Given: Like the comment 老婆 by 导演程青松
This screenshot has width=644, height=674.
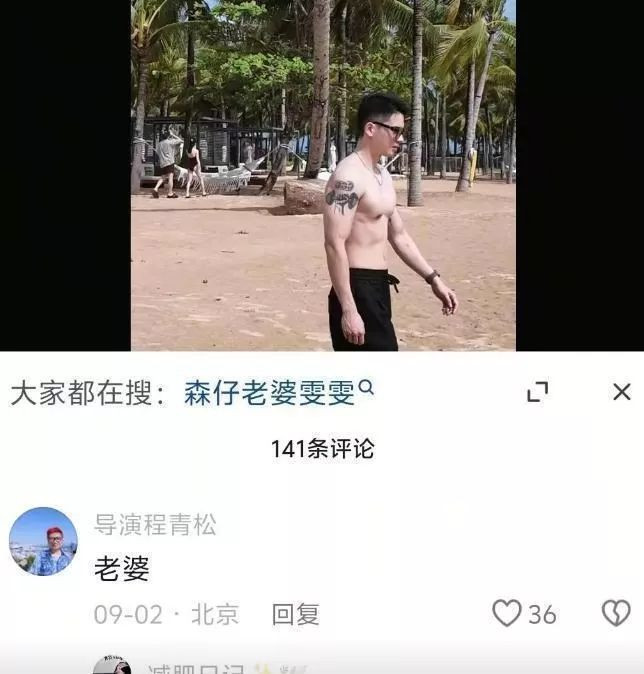Looking at the screenshot, I should click(508, 613).
